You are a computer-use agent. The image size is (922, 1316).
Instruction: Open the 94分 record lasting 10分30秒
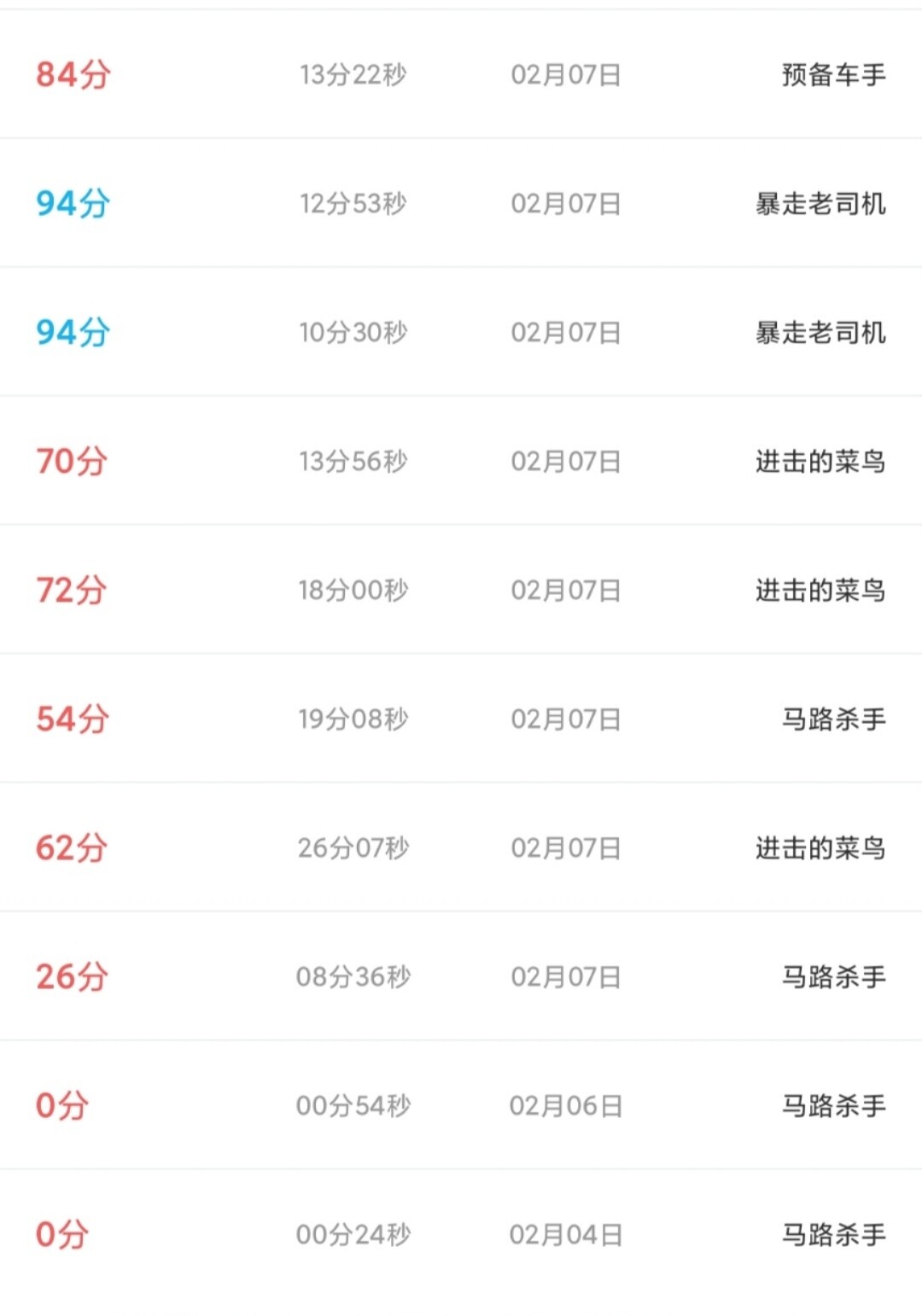pos(461,332)
